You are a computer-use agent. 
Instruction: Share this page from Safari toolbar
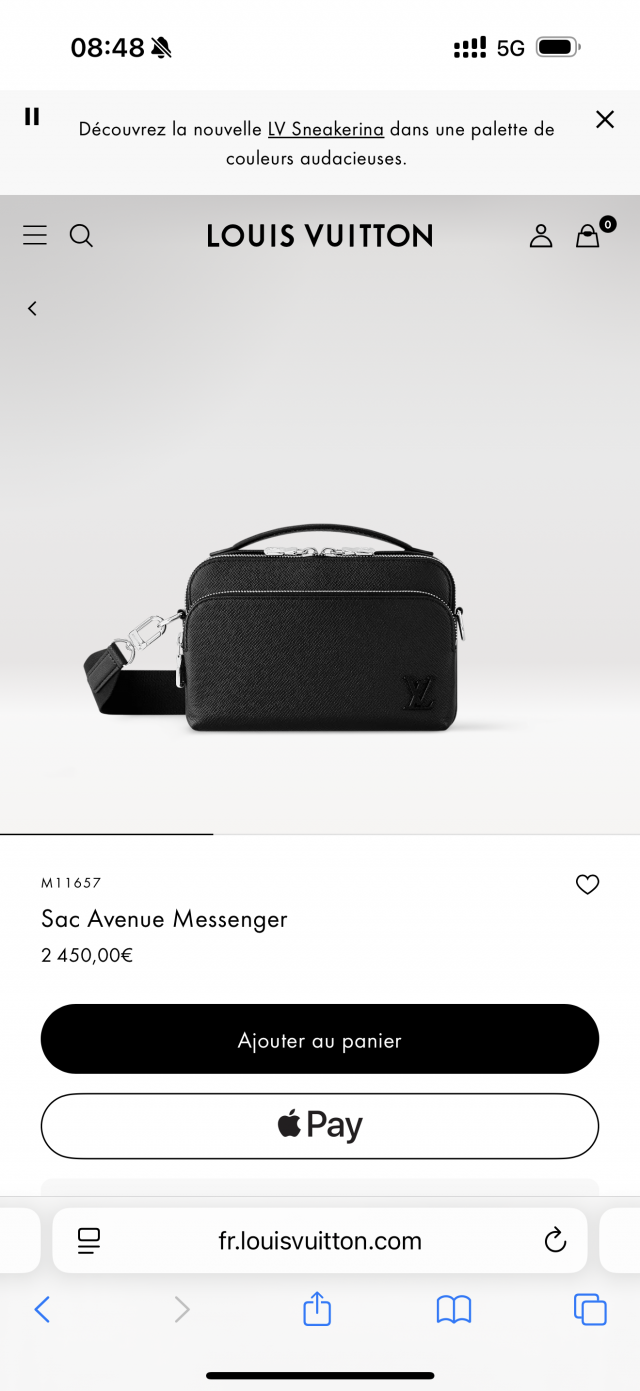click(317, 1309)
